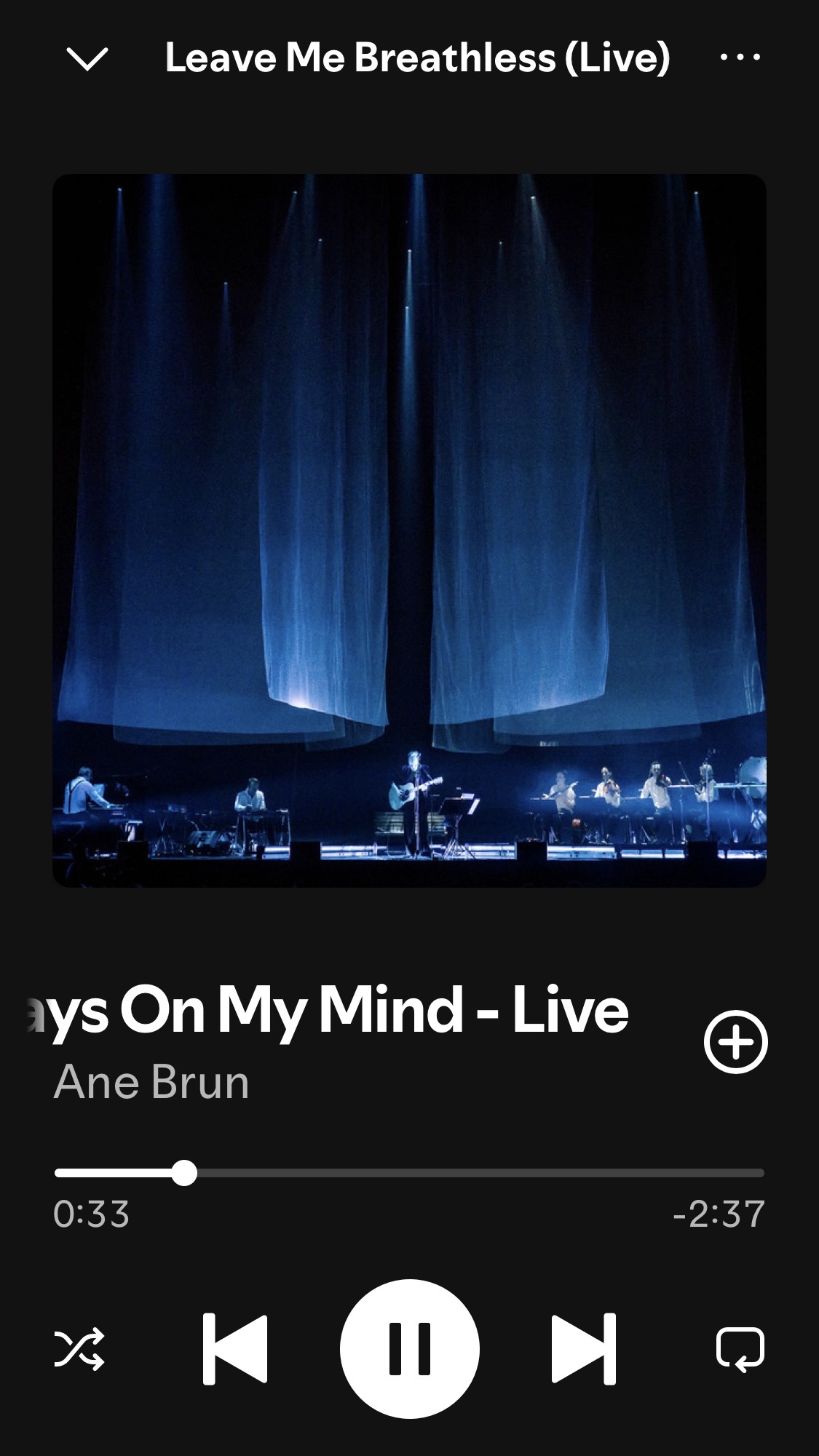Tap the playback progress bar
Viewport: 819px width, 1456px height.
pos(409,1173)
